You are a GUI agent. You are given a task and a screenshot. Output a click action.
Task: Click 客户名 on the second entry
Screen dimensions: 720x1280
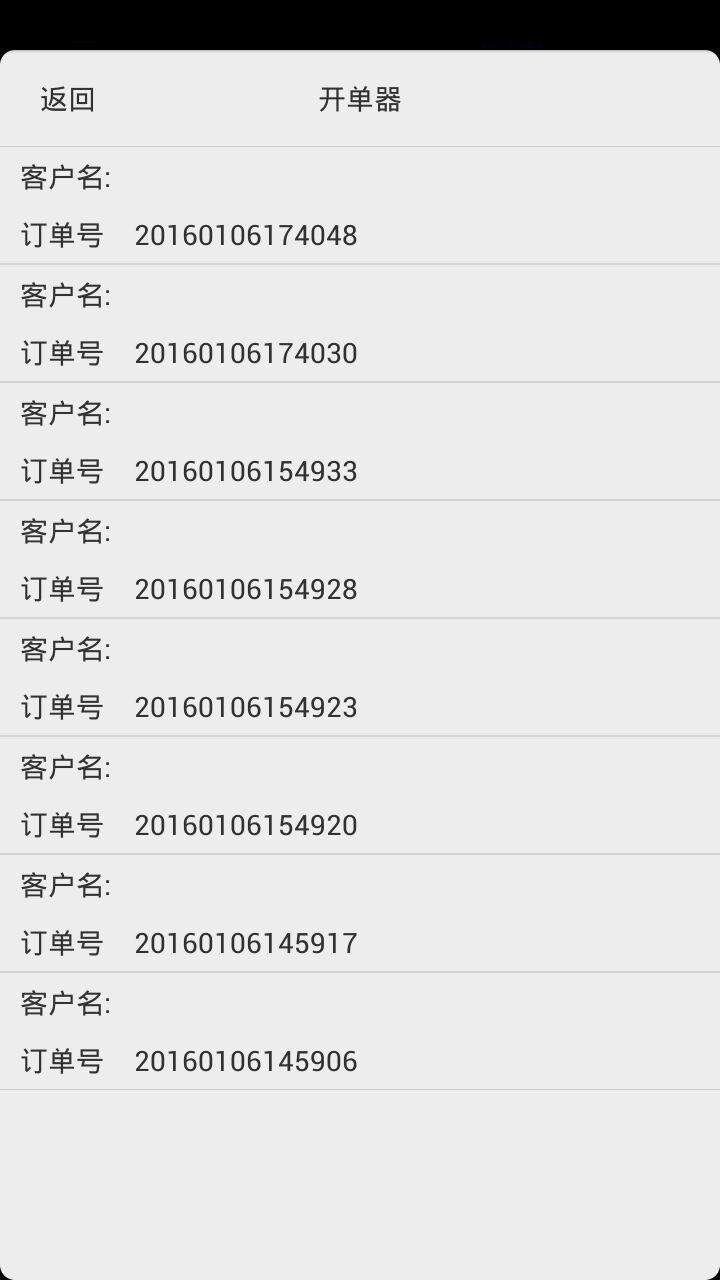click(x=62, y=295)
